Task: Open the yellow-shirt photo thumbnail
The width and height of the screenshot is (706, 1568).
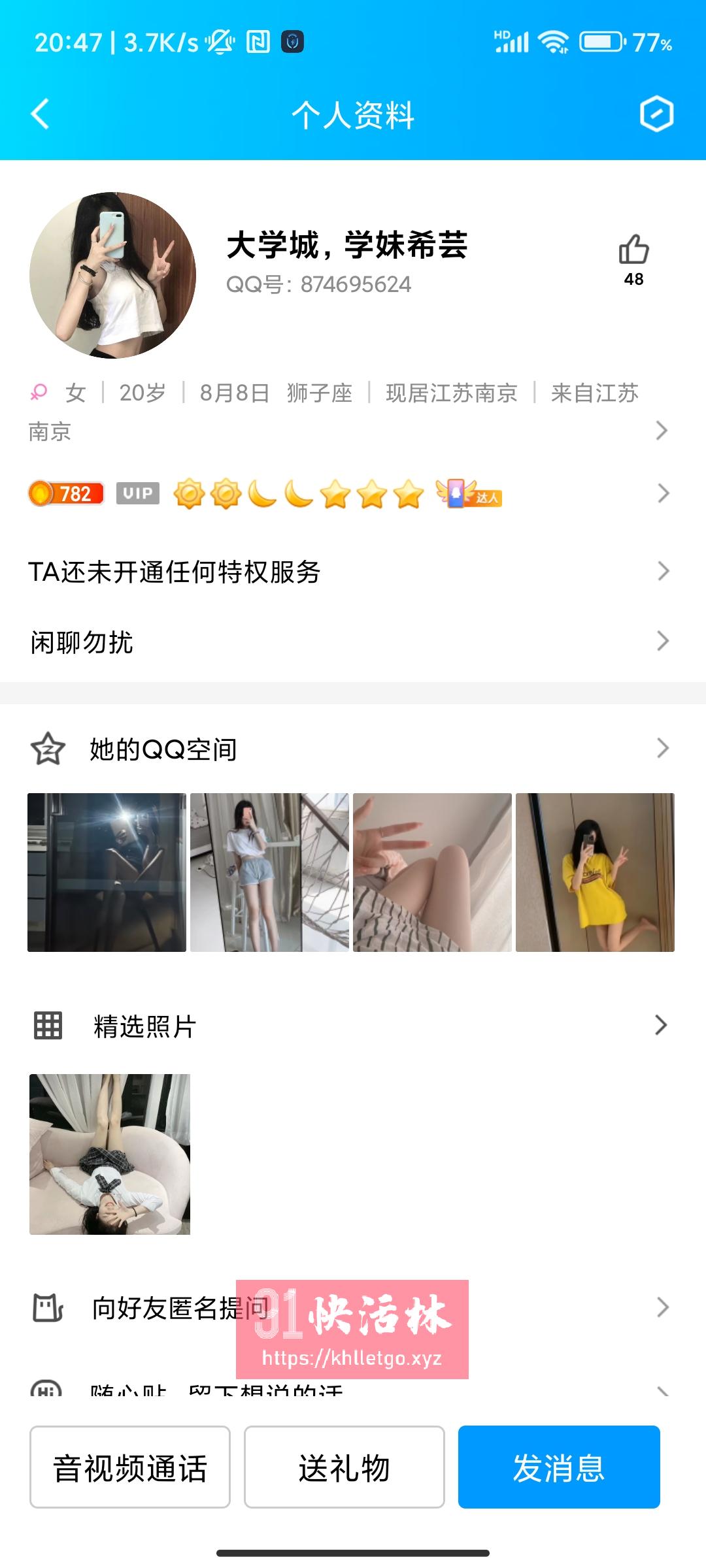Action: (x=595, y=872)
